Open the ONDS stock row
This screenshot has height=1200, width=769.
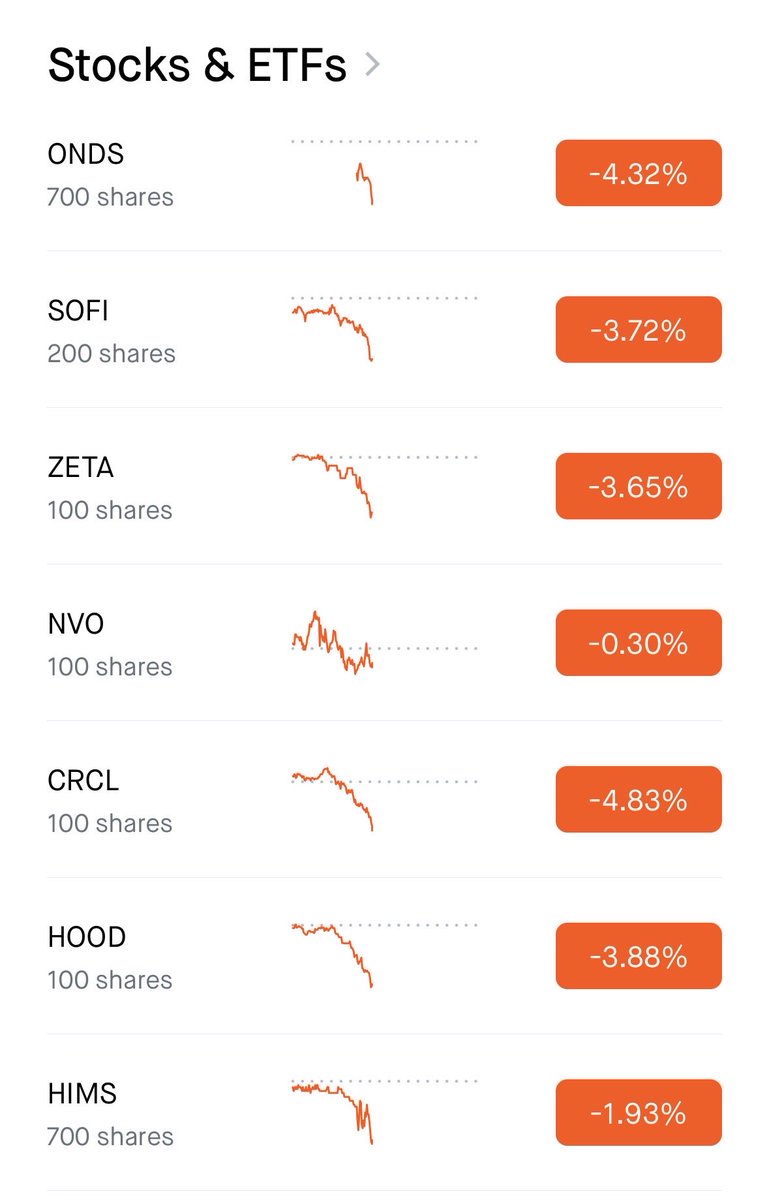[x=110, y=174]
